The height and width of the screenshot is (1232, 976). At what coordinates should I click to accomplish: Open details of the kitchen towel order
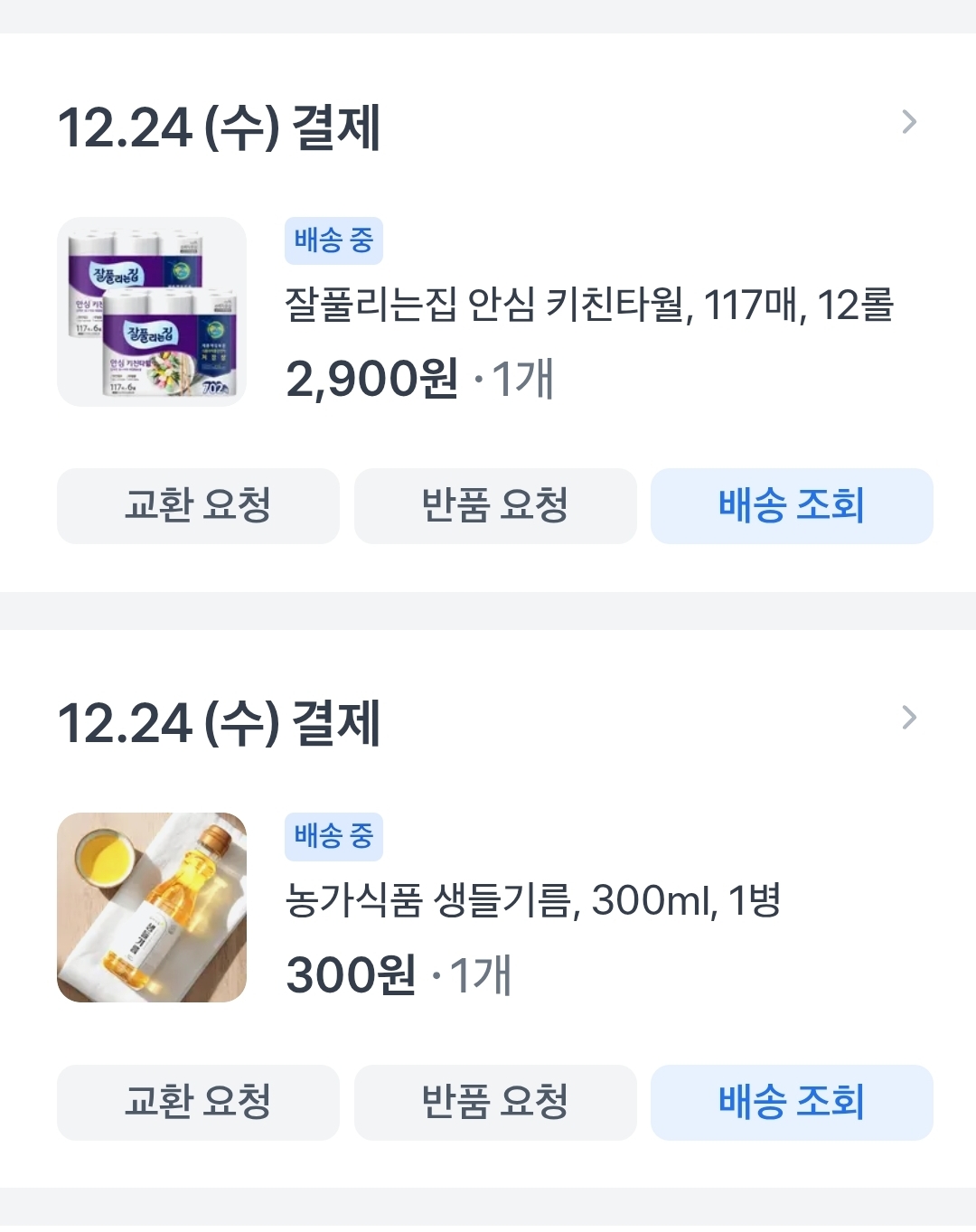click(x=909, y=122)
